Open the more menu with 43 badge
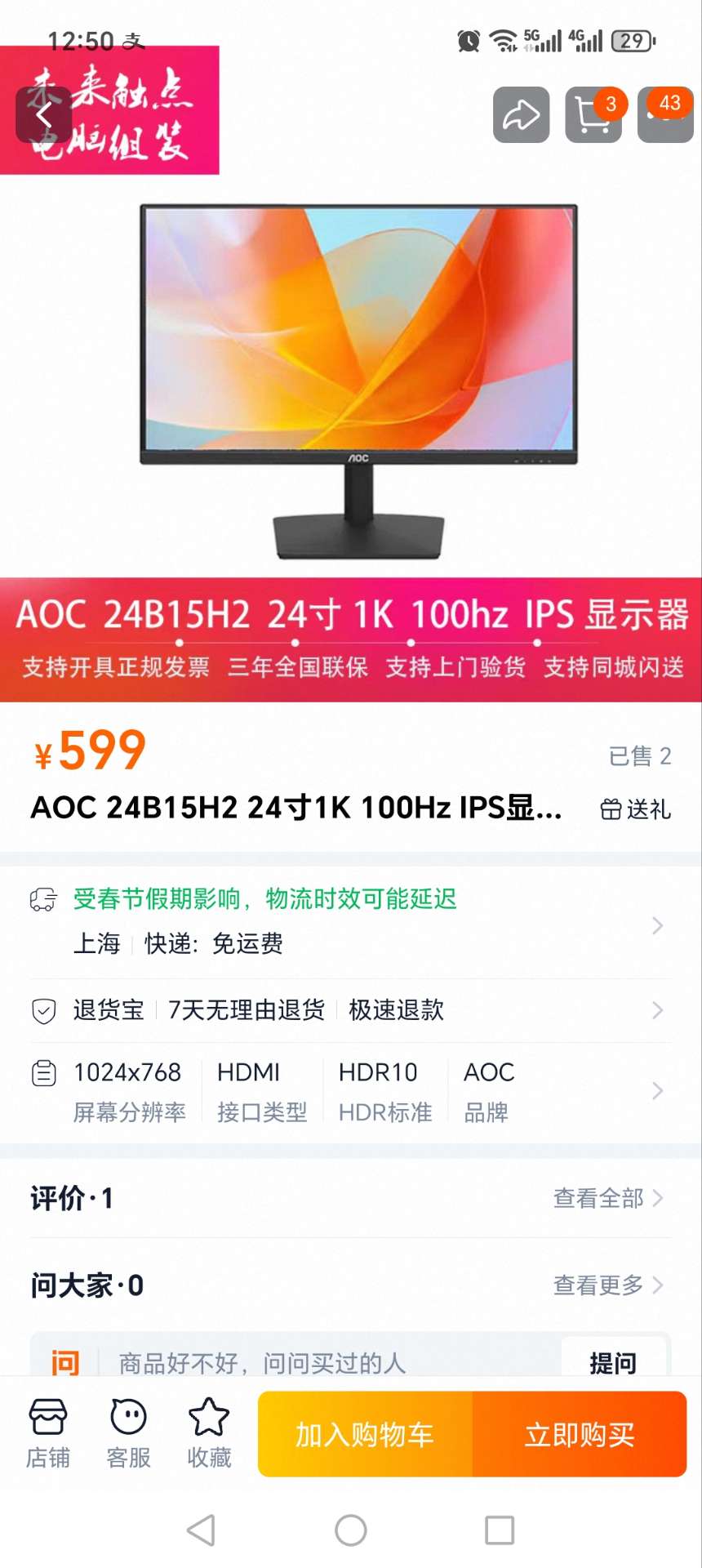Viewport: 702px width, 1568px height. [x=665, y=115]
